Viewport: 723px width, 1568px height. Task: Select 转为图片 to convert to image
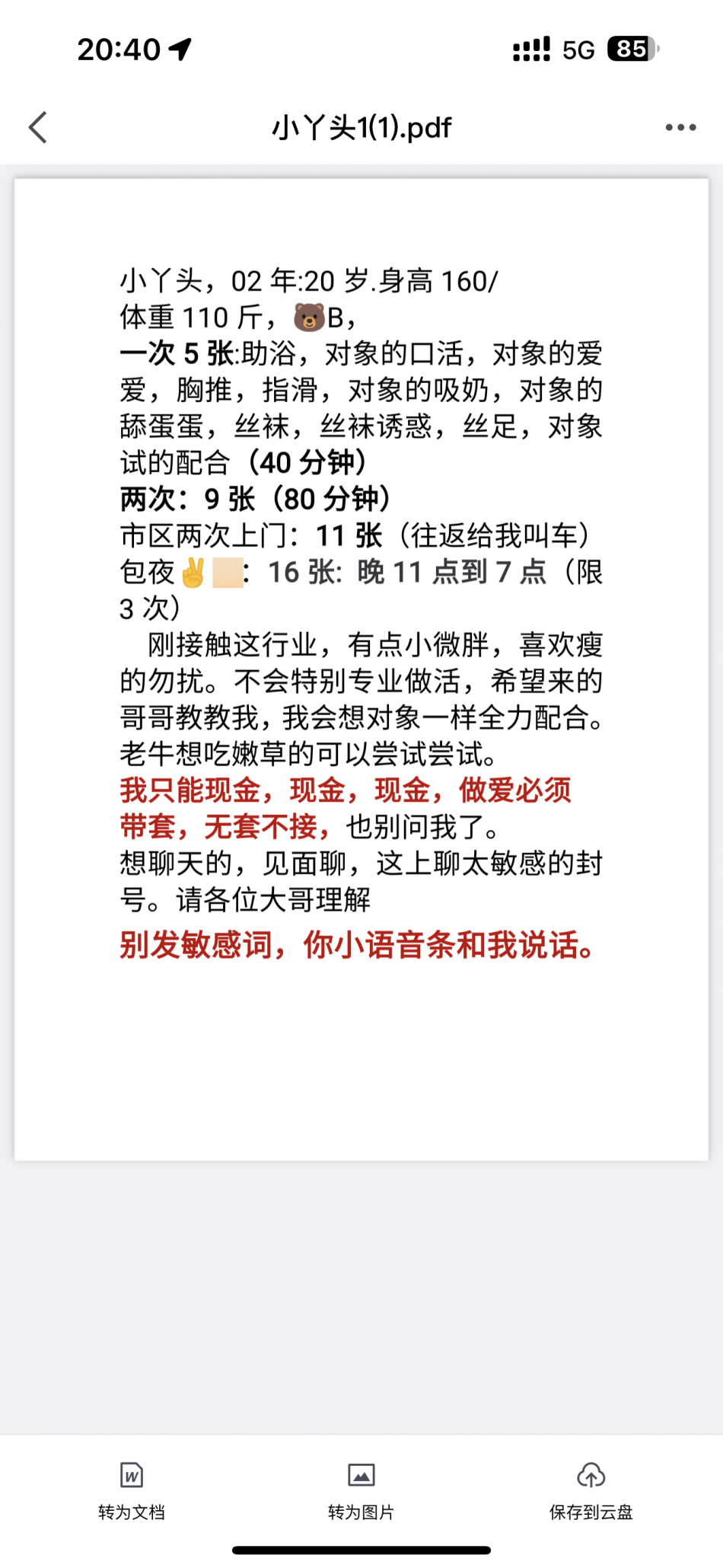pyautogui.click(x=361, y=1490)
